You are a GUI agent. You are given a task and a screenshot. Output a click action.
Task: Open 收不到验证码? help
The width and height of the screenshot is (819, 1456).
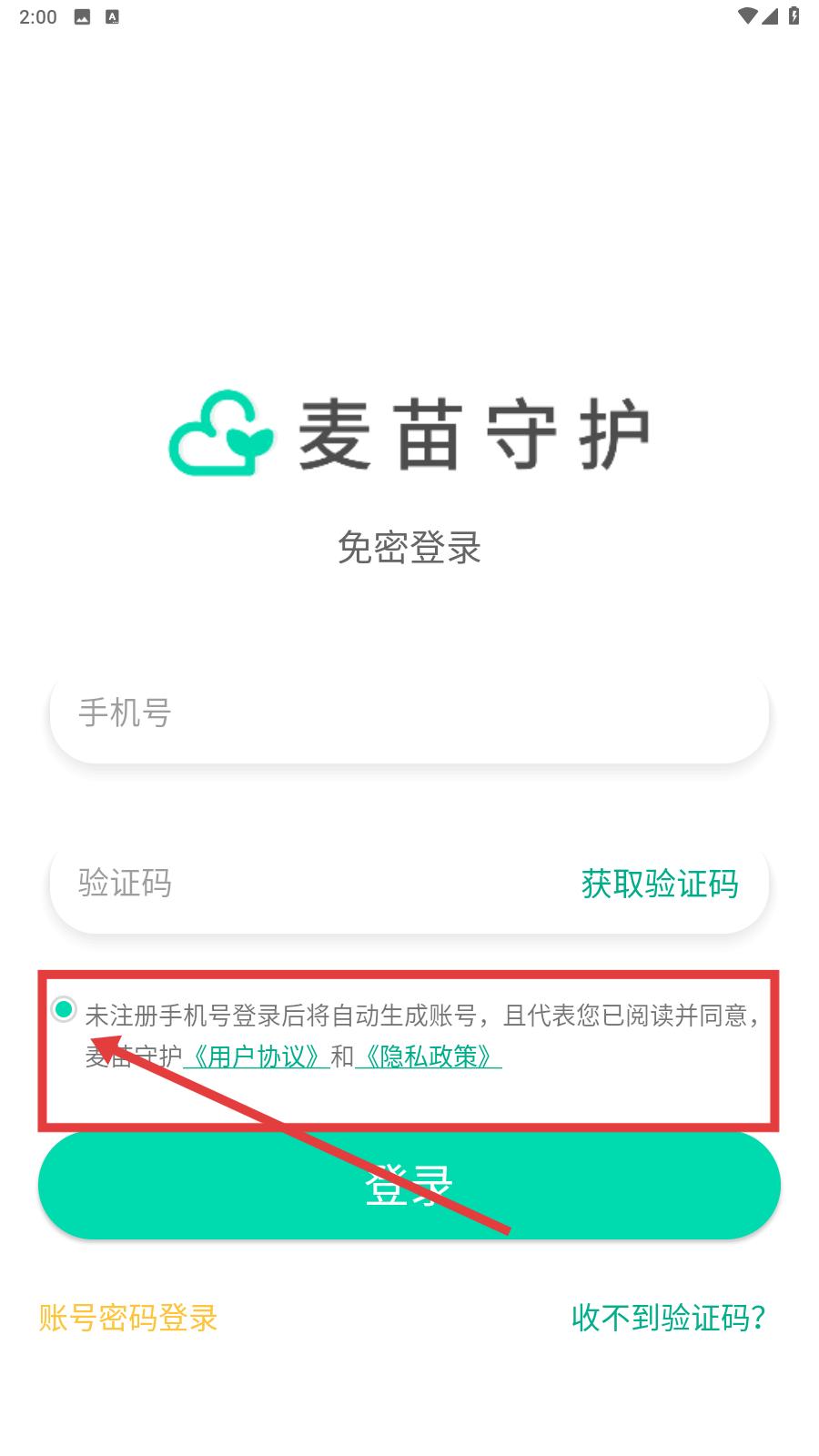click(669, 1318)
